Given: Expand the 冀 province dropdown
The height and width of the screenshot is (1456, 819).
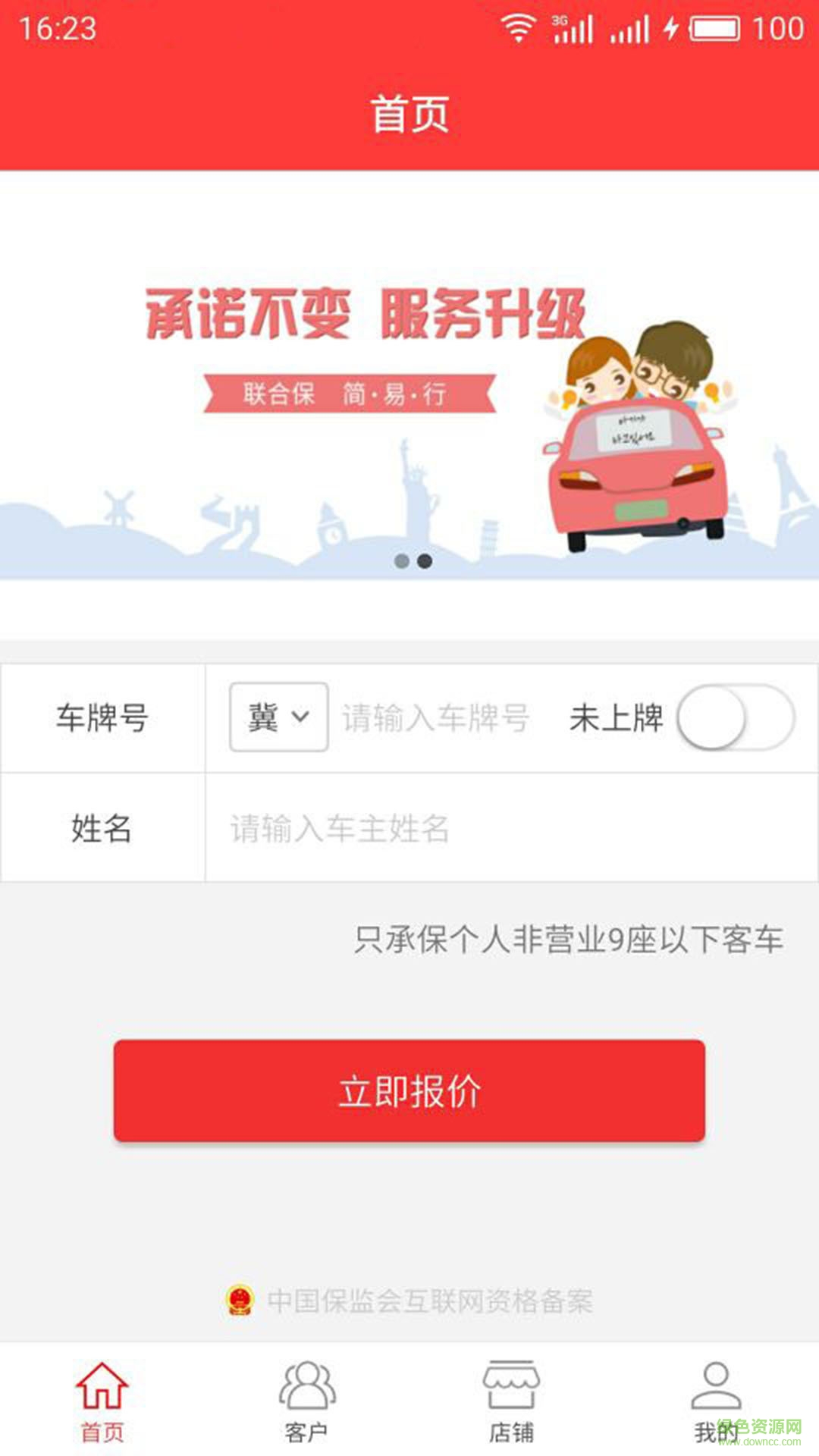Looking at the screenshot, I should (278, 717).
